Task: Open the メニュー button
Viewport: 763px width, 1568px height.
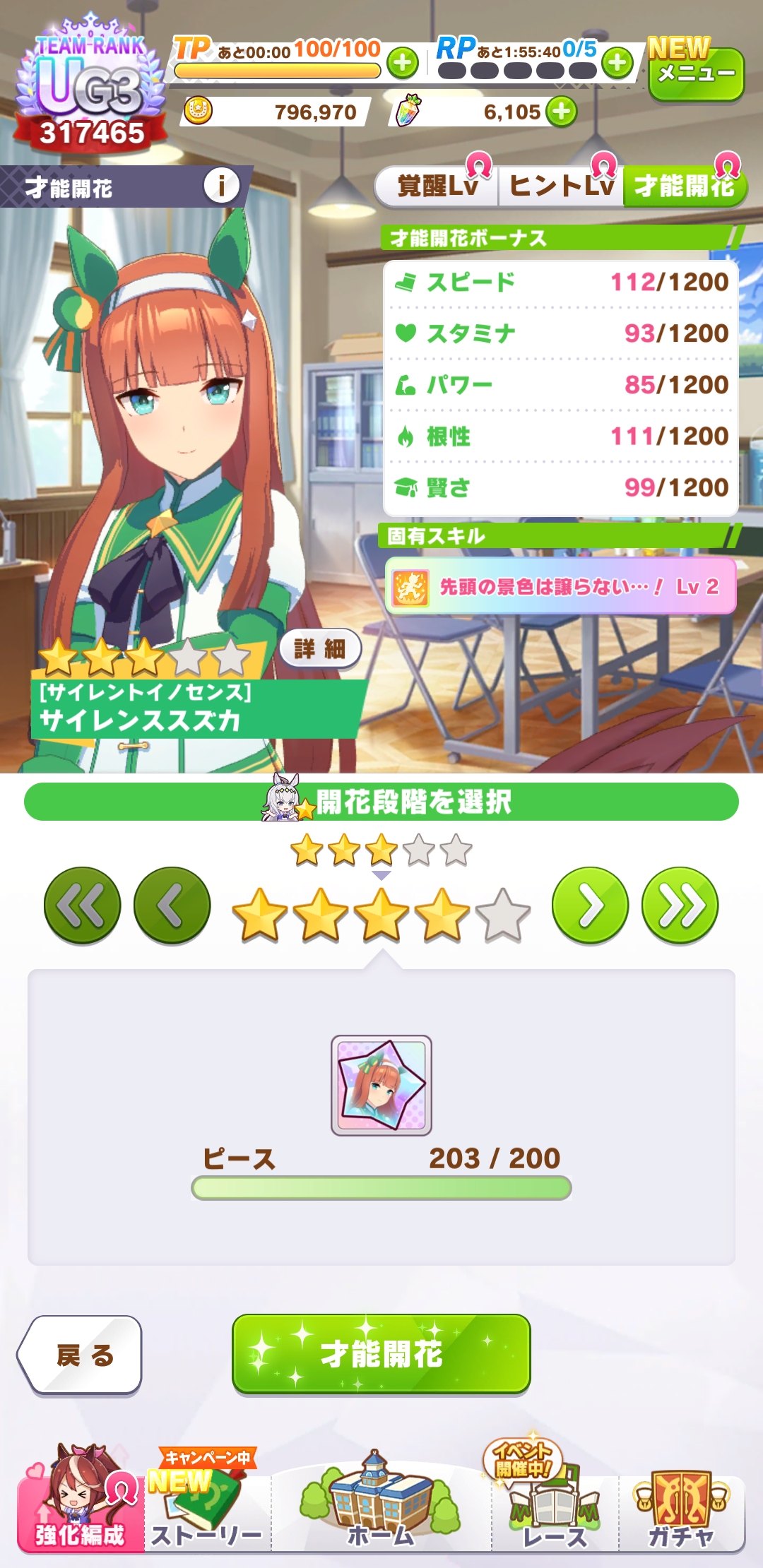Action: 696,73
